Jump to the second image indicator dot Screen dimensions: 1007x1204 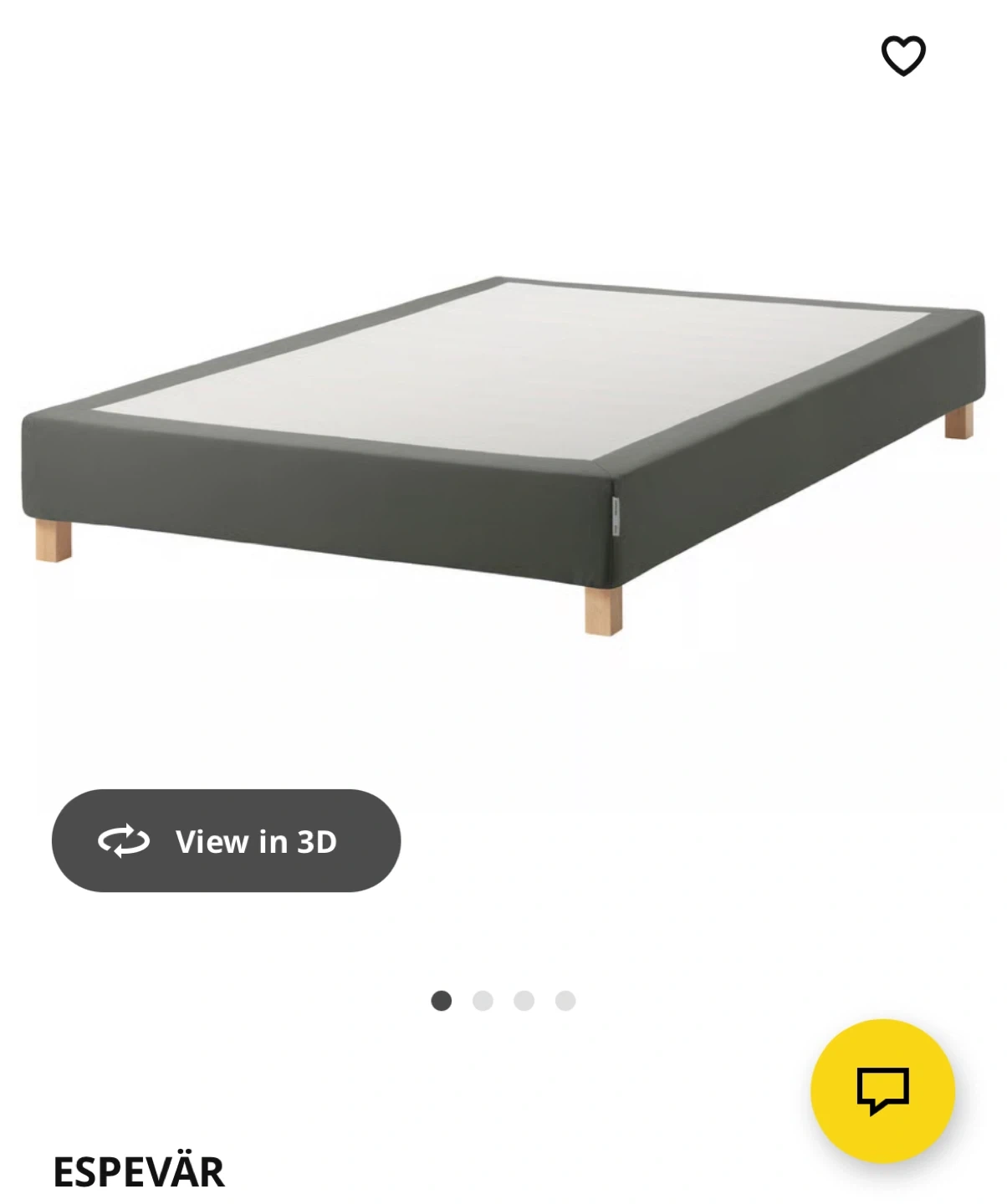coord(483,1001)
